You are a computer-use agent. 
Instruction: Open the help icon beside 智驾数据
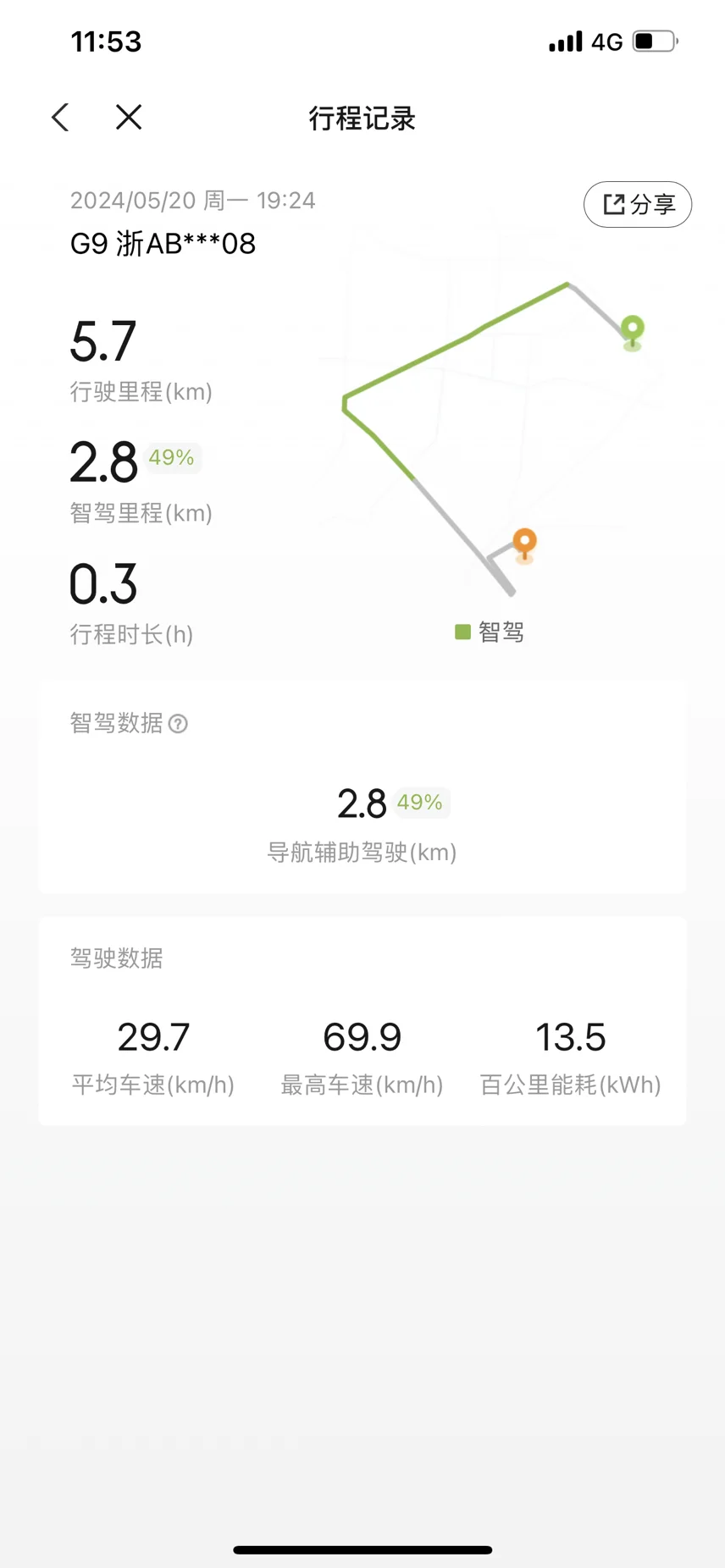tap(178, 724)
